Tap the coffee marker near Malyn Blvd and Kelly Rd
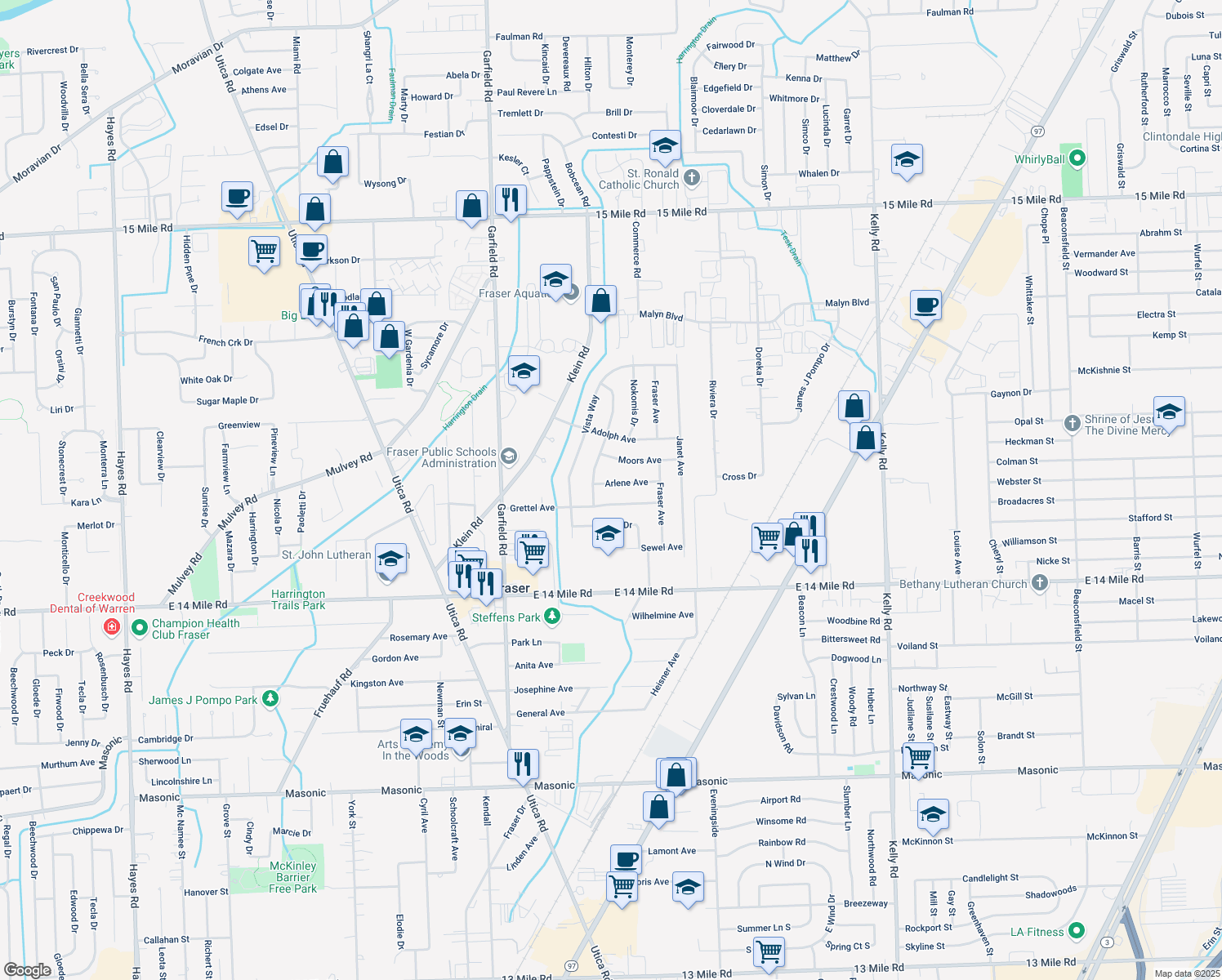This screenshot has height=980, width=1222. coord(925,307)
